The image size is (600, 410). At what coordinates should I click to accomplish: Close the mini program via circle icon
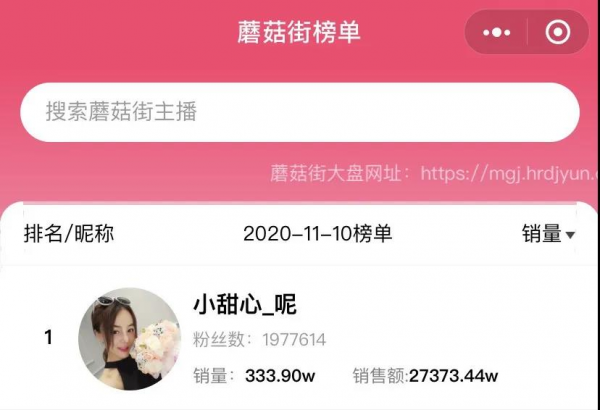pos(558,32)
